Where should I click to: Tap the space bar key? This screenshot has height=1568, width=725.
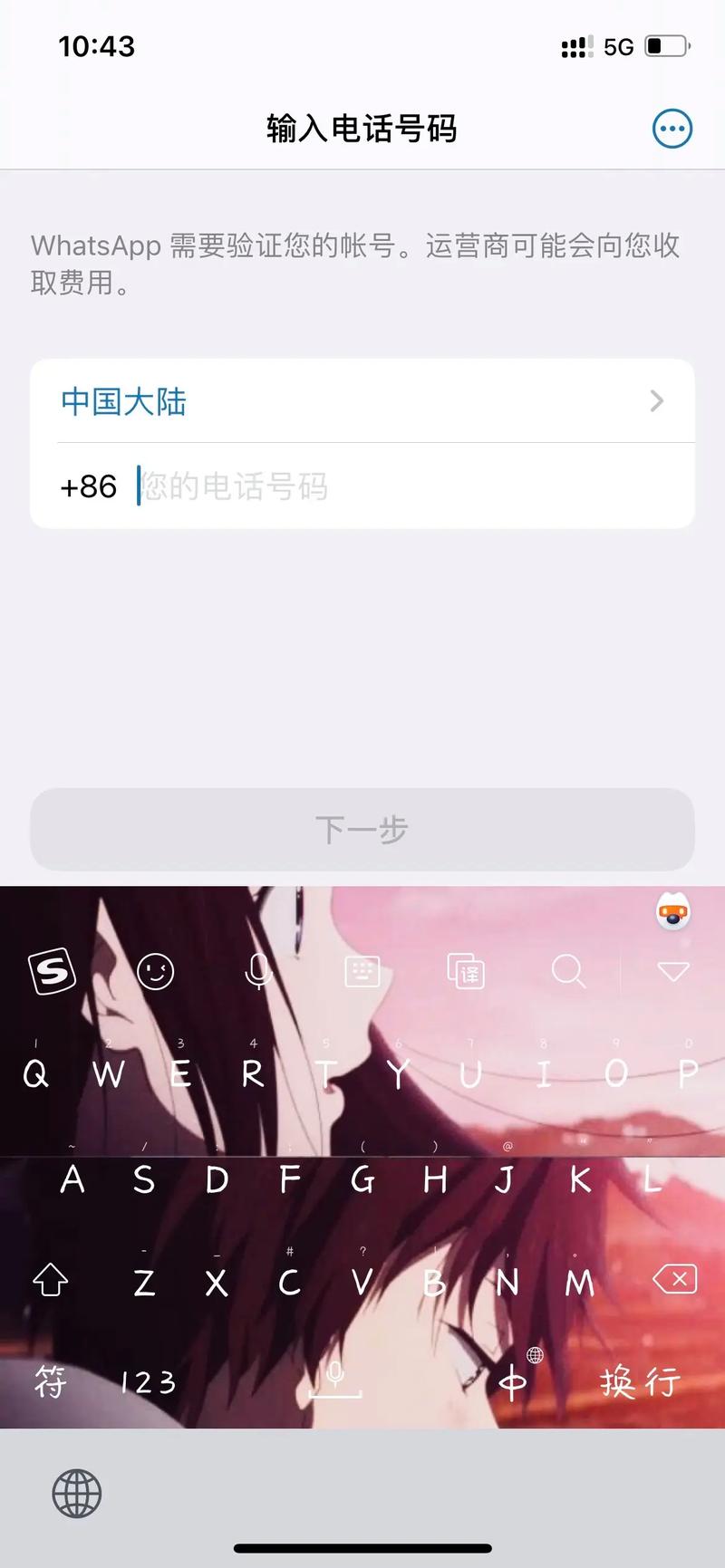click(335, 1382)
